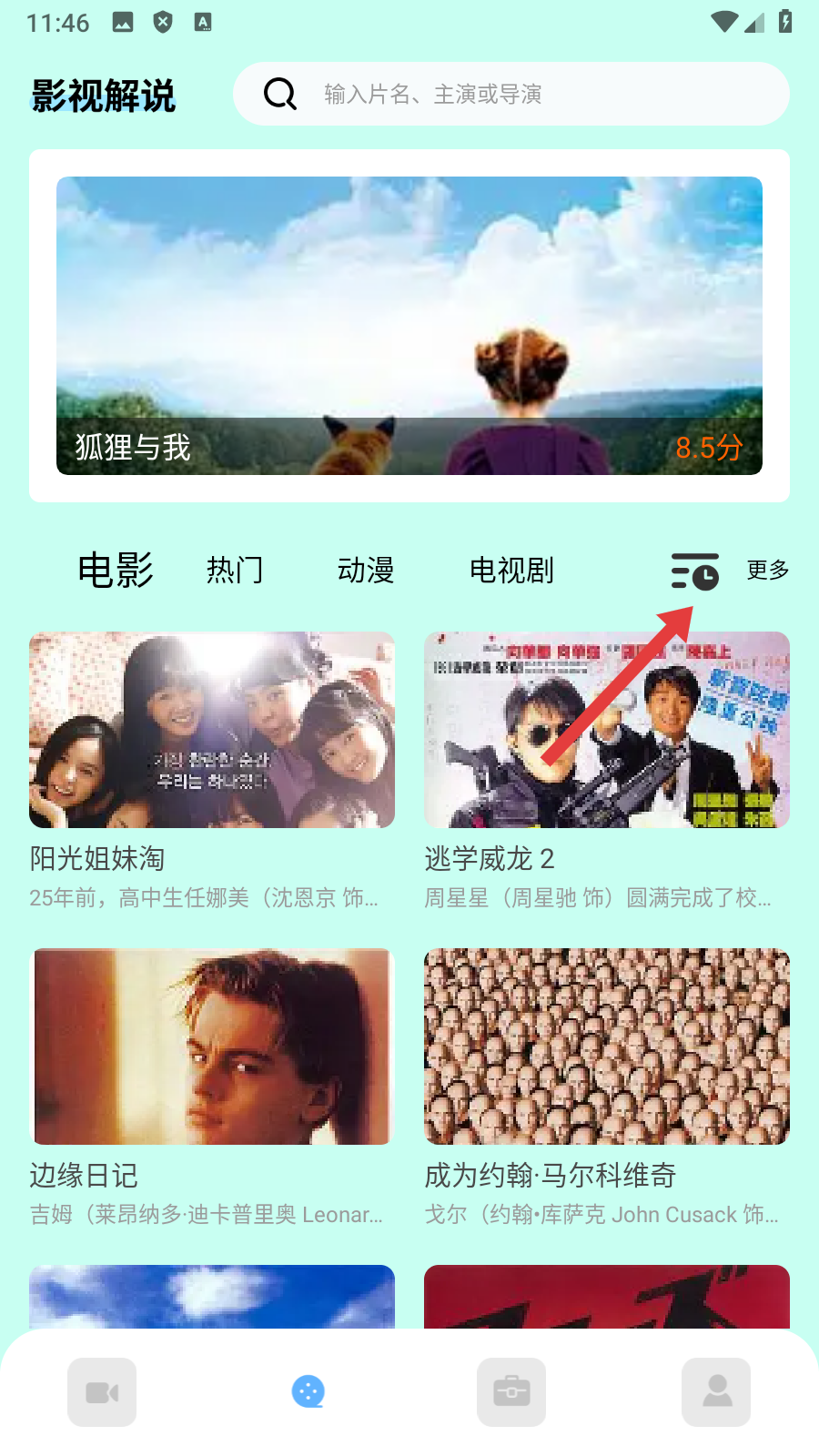Switch to the toolbox bottom tab
The image size is (819, 1456).
(x=511, y=1392)
